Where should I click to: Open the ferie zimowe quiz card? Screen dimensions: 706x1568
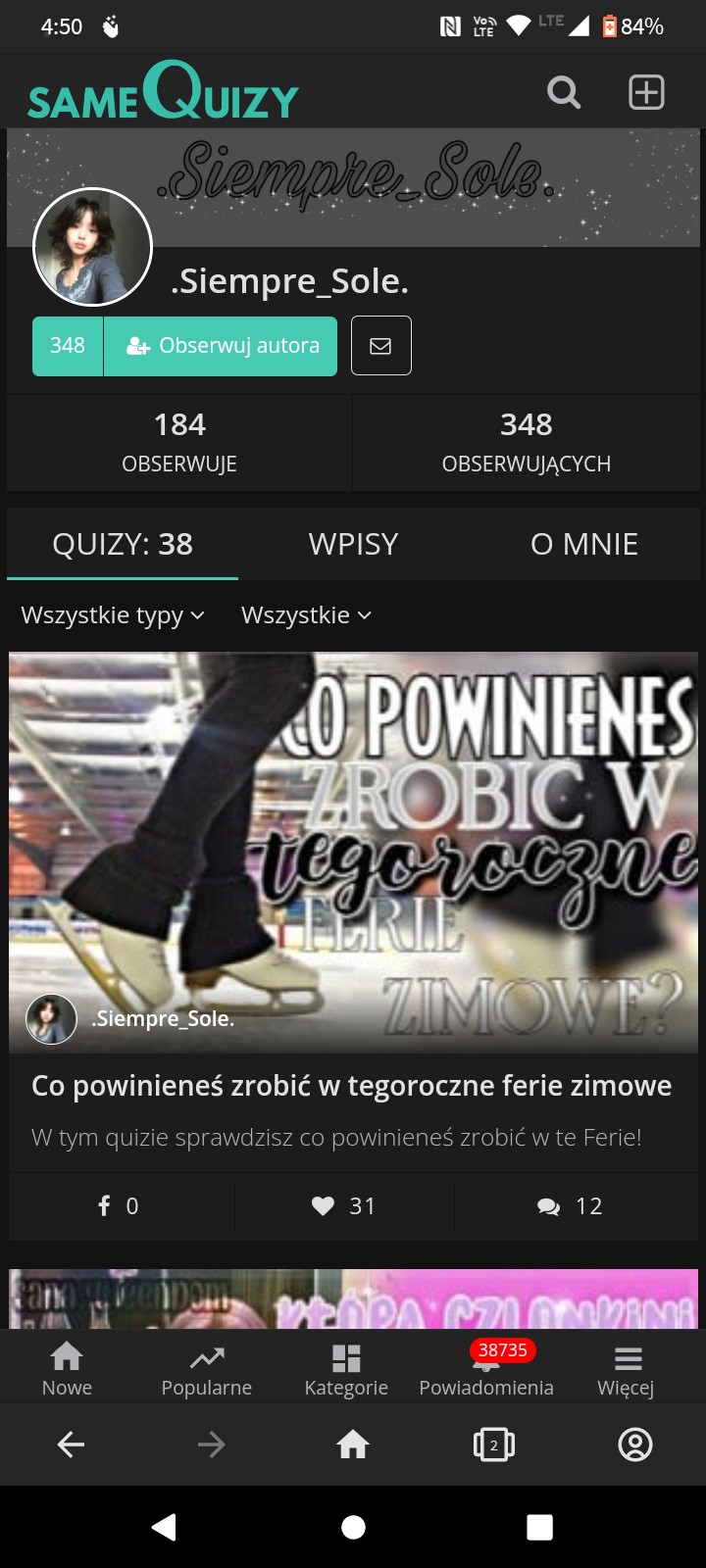tap(353, 1086)
